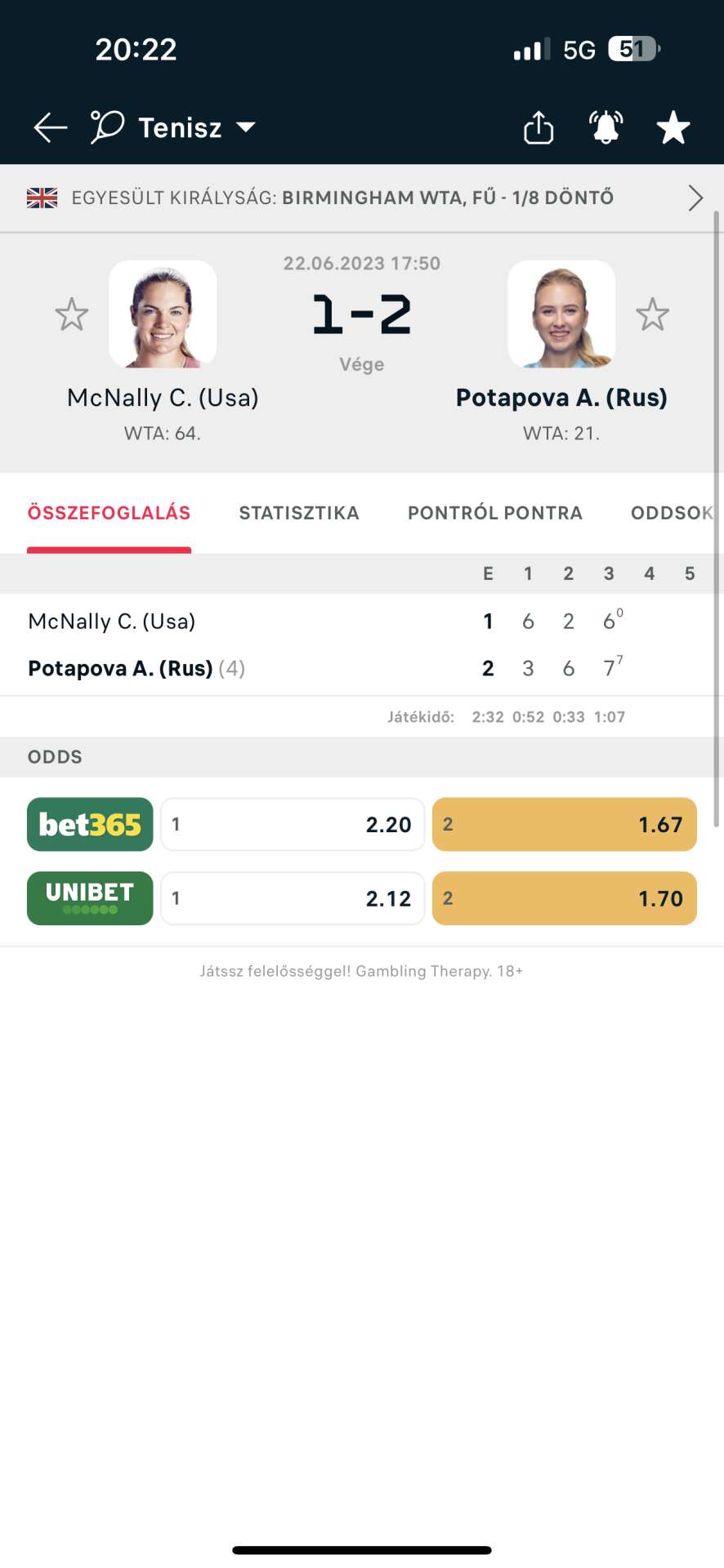Share this match
Image resolution: width=724 pixels, height=1568 pixels.
(x=539, y=127)
